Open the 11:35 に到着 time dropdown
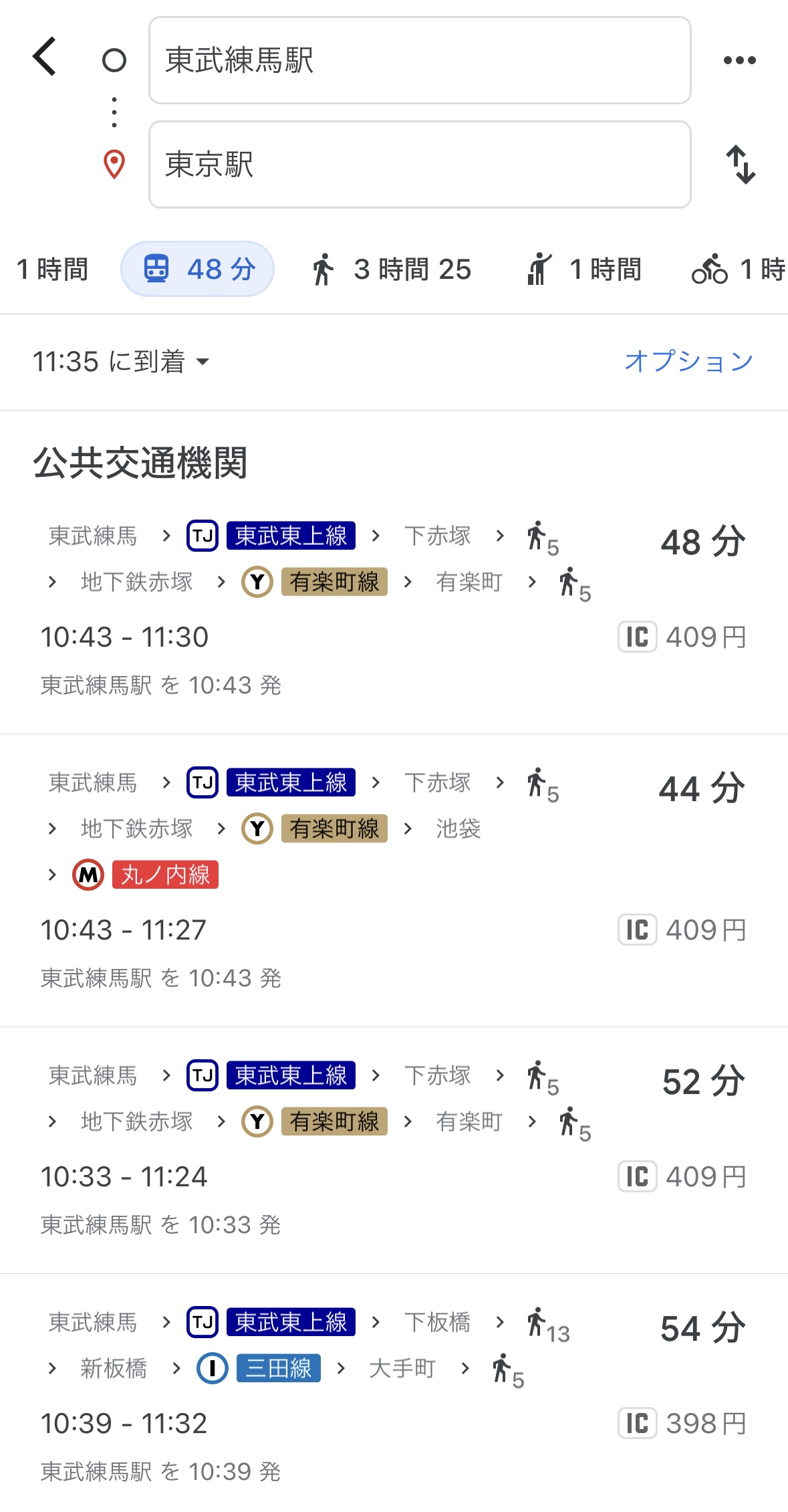The width and height of the screenshot is (788, 1512). [x=121, y=362]
